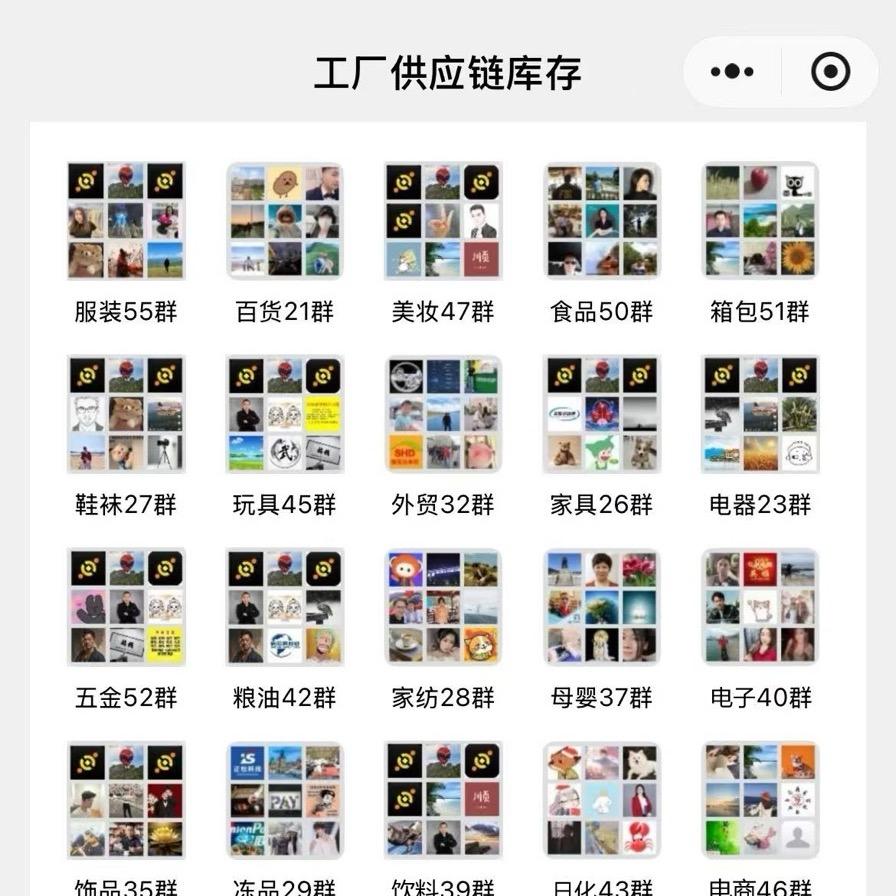
Task: Open the 鞋袜27群 group
Action: coord(126,414)
